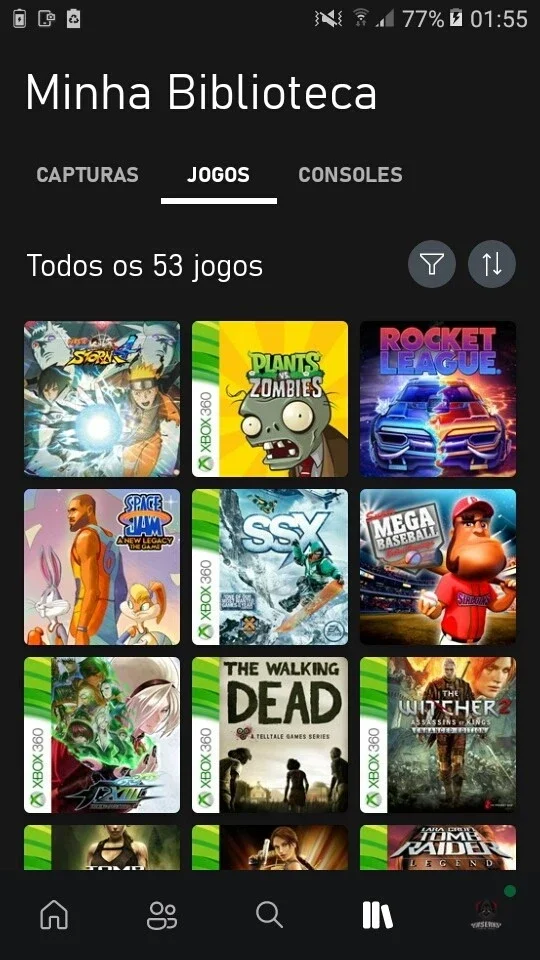Image resolution: width=540 pixels, height=960 pixels.
Task: Tap the library tab in bottom bar
Action: coord(377,915)
